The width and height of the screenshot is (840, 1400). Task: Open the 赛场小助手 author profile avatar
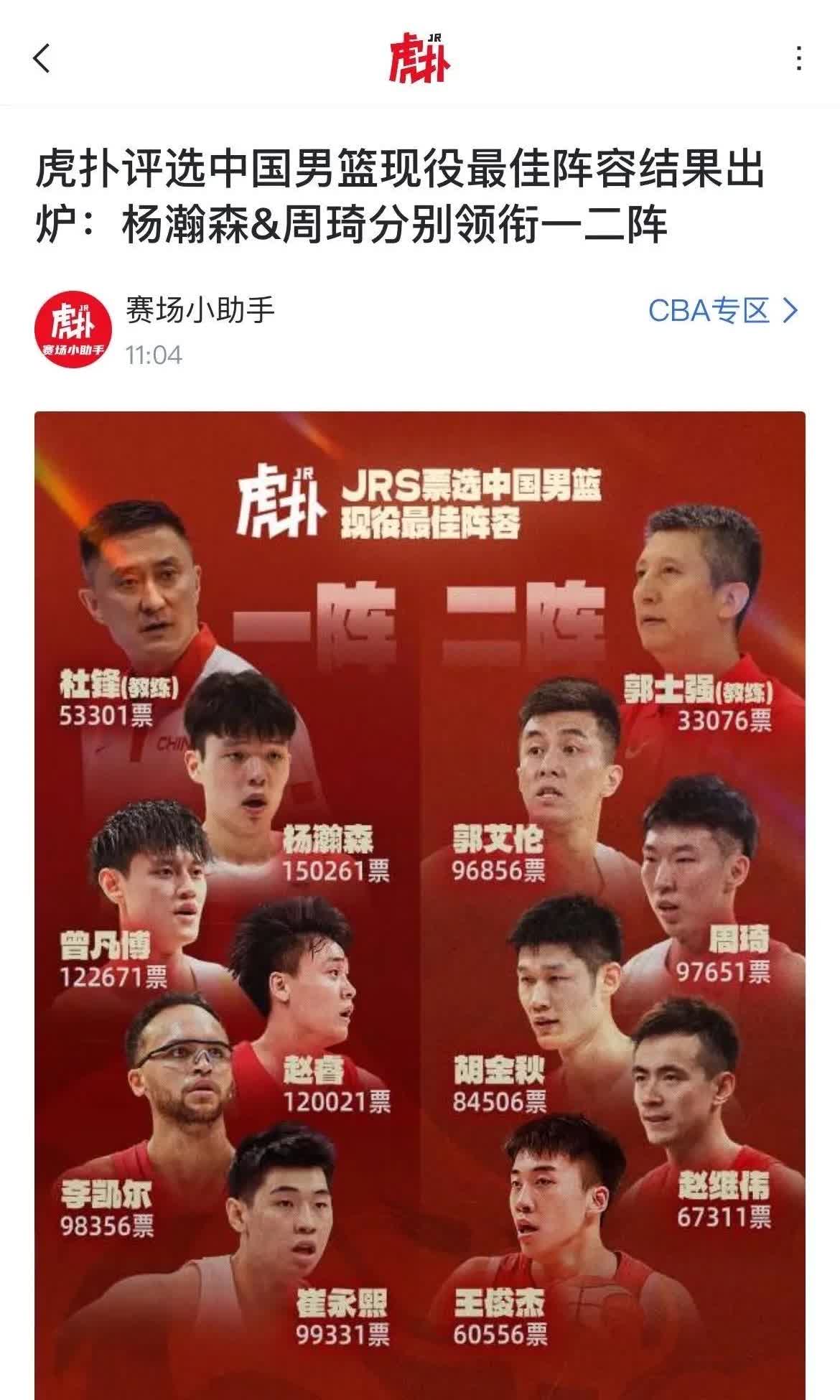[73, 329]
